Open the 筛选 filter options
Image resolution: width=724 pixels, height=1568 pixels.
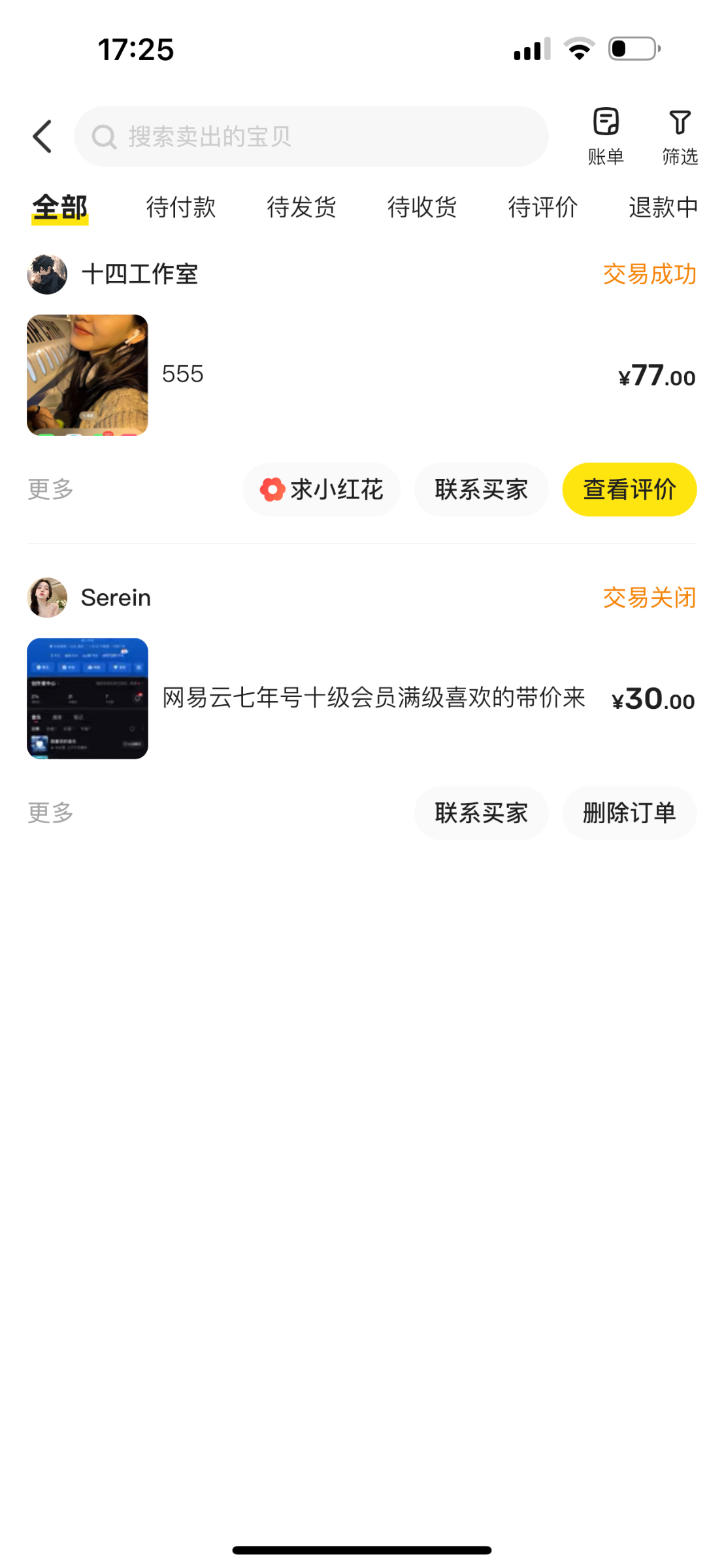680,136
